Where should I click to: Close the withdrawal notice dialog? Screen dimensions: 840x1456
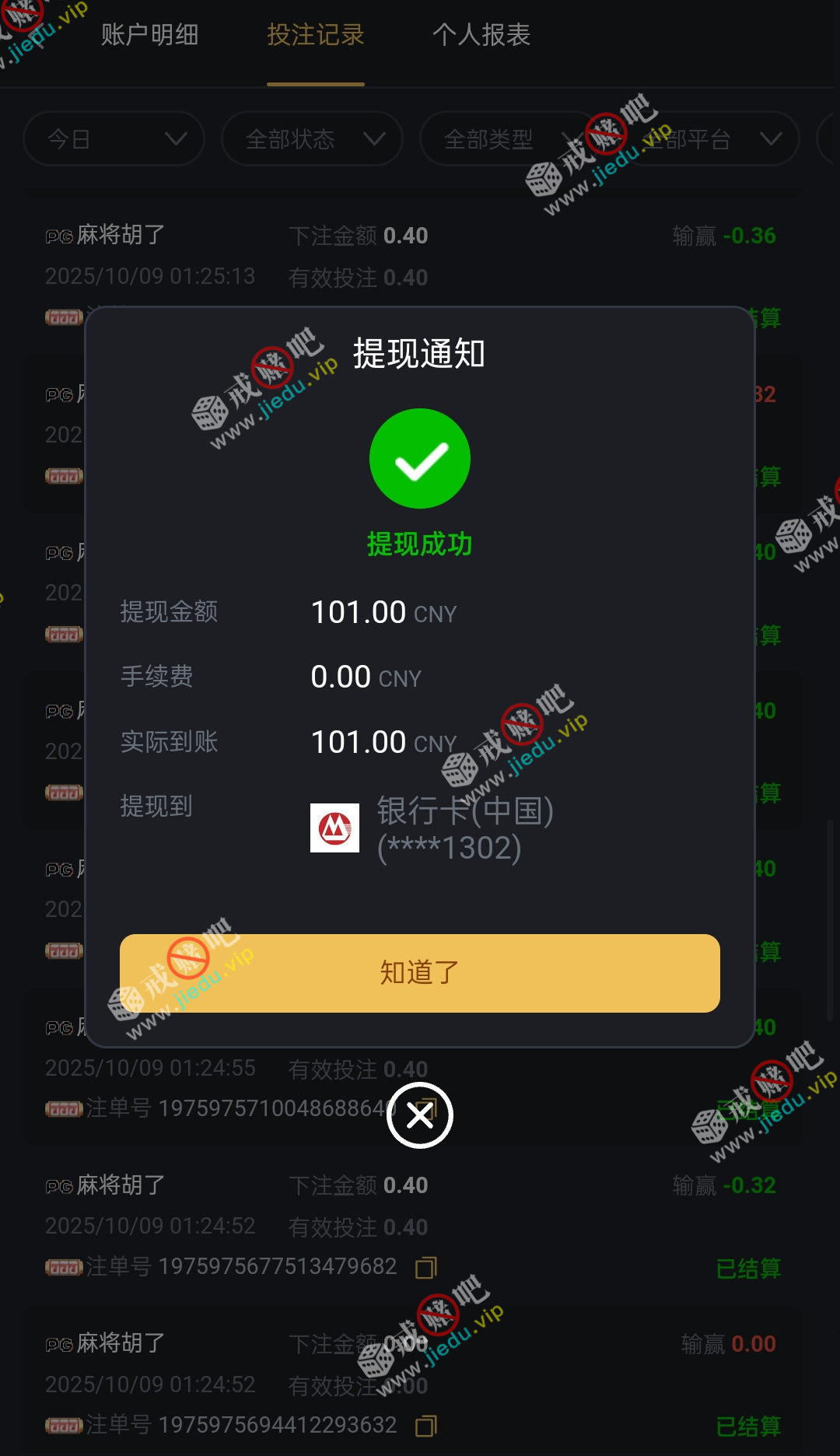pyautogui.click(x=420, y=1115)
